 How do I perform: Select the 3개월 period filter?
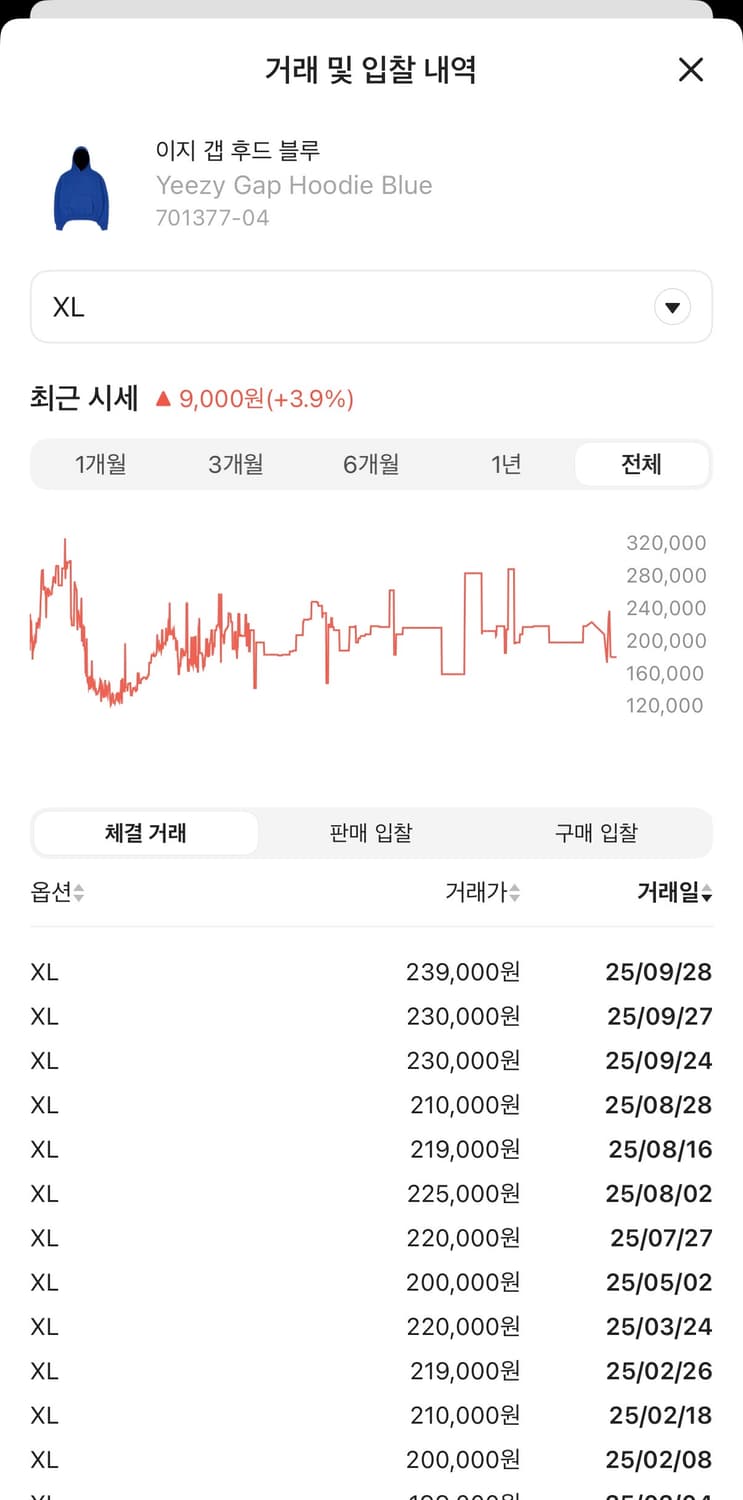(x=235, y=464)
